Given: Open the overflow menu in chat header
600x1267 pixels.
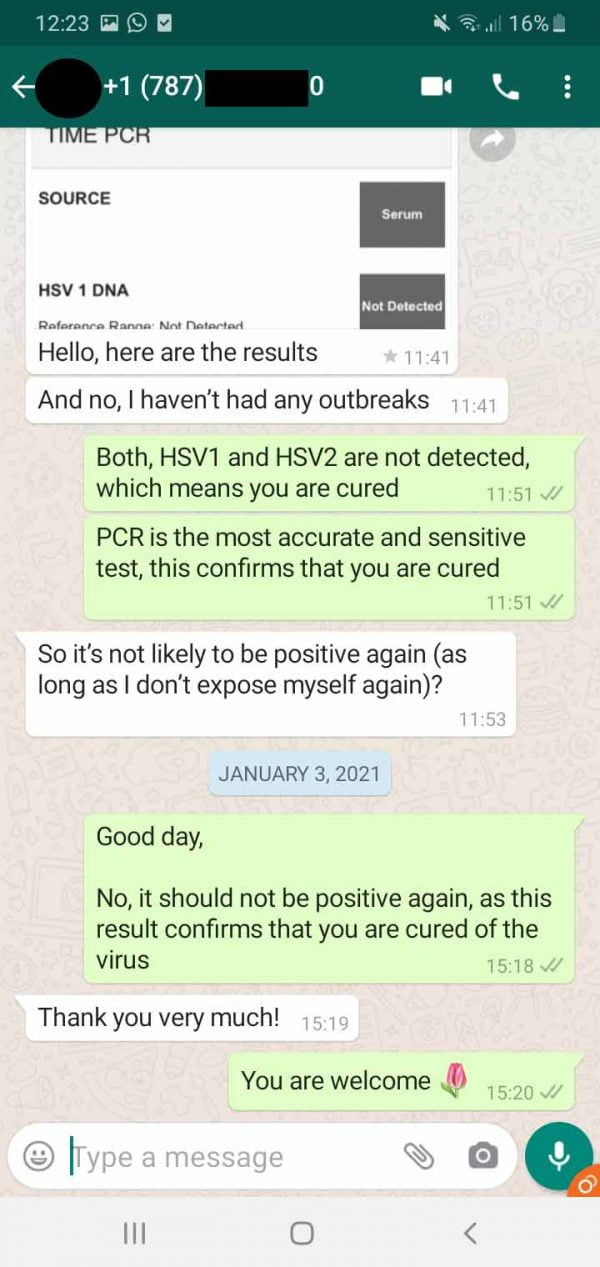Looking at the screenshot, I should [567, 87].
